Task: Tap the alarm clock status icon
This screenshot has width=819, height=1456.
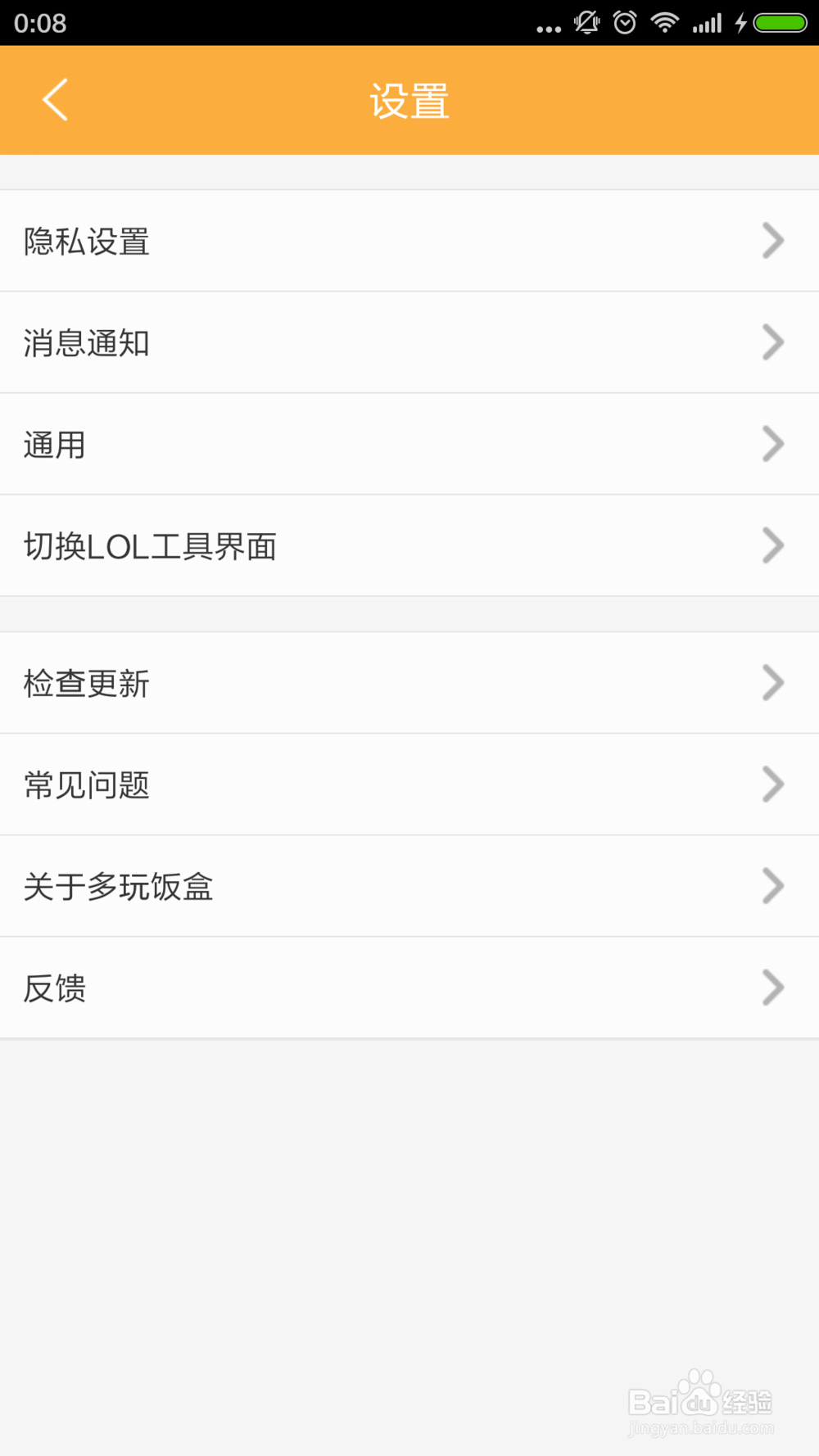Action: pyautogui.click(x=624, y=23)
